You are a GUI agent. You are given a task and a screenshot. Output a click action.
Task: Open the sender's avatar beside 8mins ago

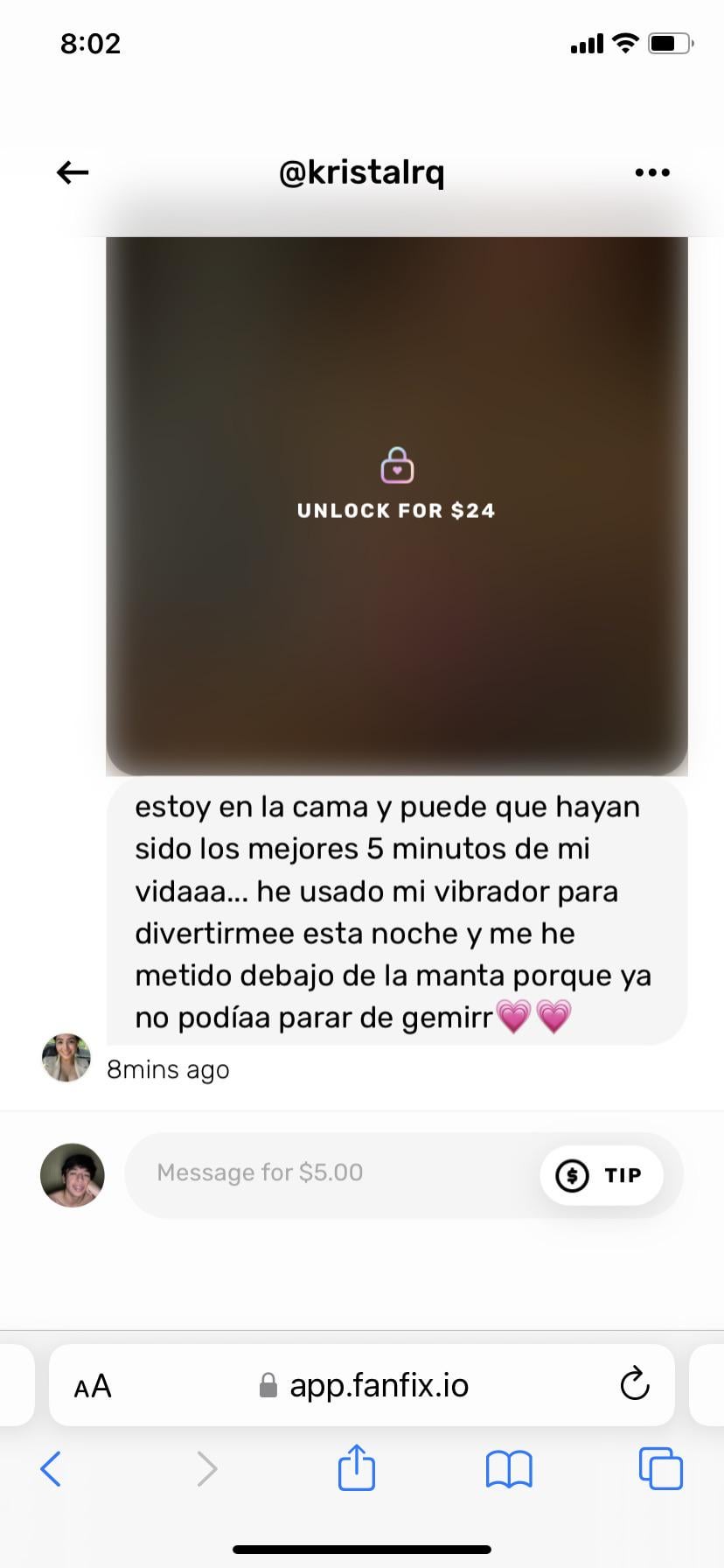pyautogui.click(x=66, y=1058)
